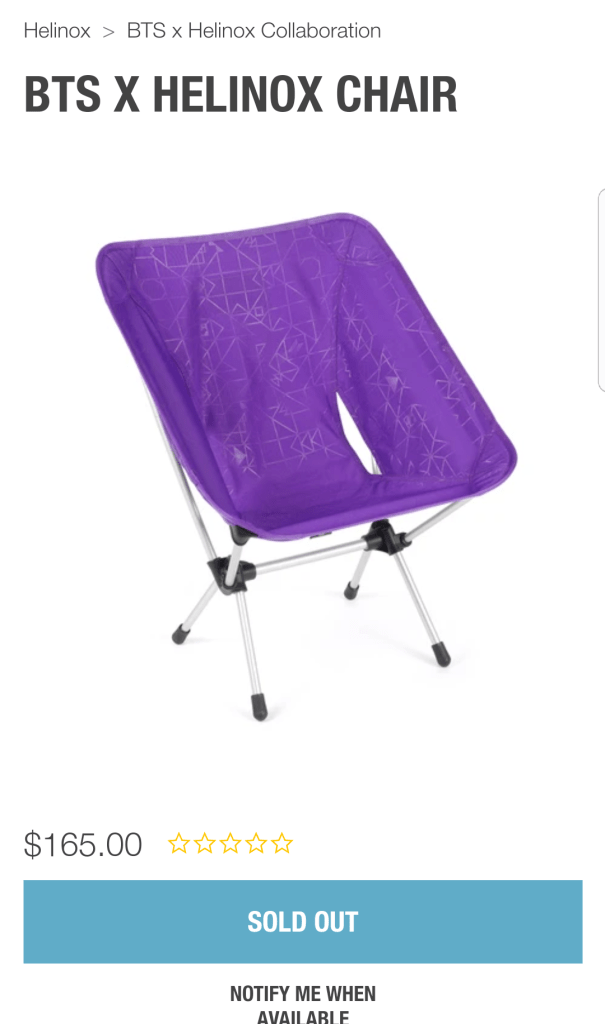Open the star rating reviews
The height and width of the screenshot is (1024, 605).
230,844
